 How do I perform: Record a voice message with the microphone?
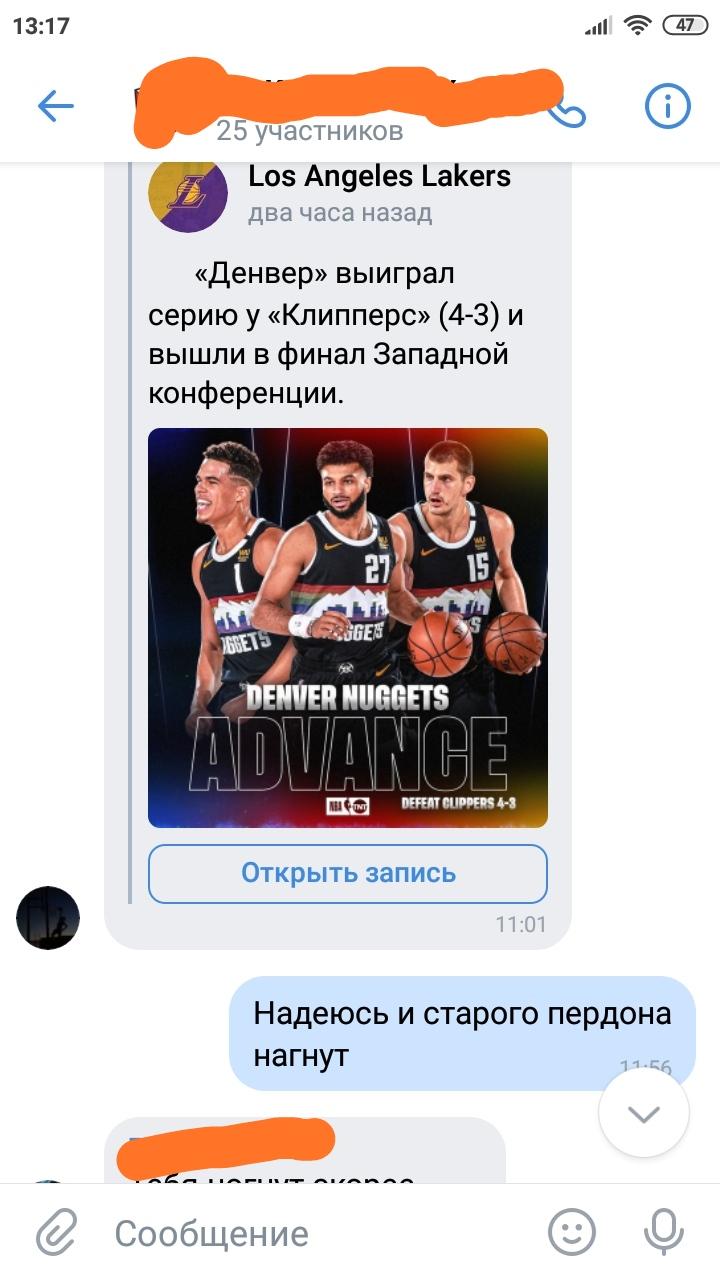tap(663, 1232)
